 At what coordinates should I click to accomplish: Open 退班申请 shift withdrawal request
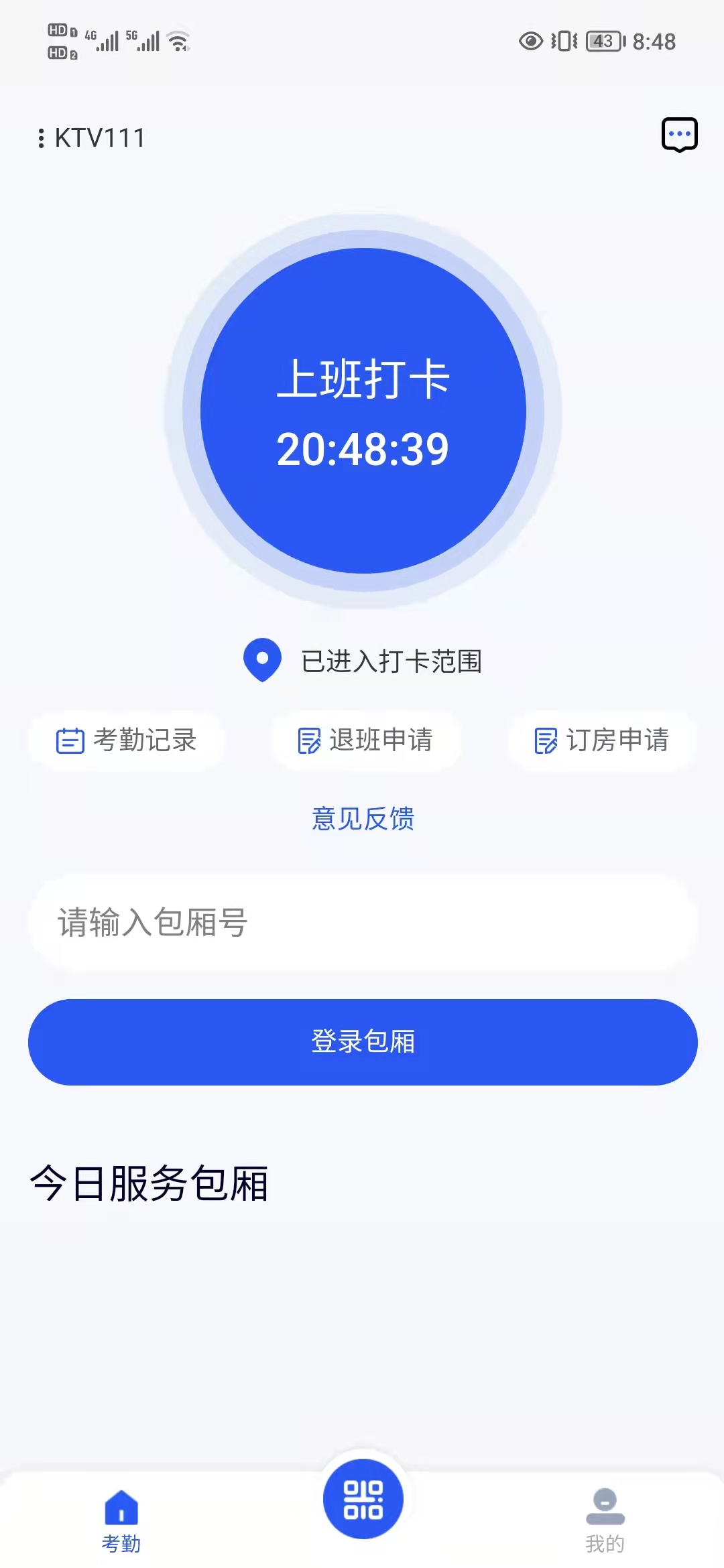[365, 740]
